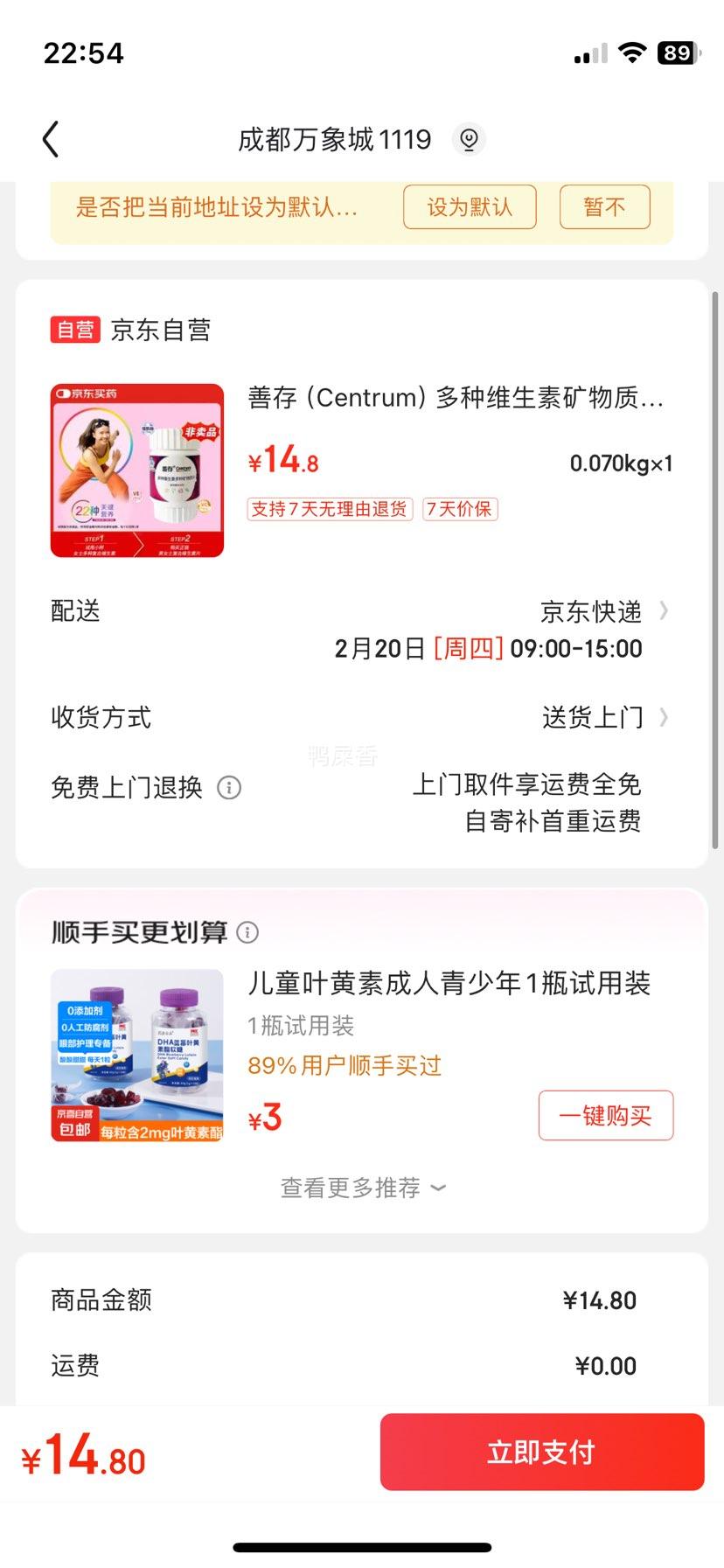The width and height of the screenshot is (724, 1568).
Task: Open the location pin beside 成都万象城1119
Action: pos(470,139)
